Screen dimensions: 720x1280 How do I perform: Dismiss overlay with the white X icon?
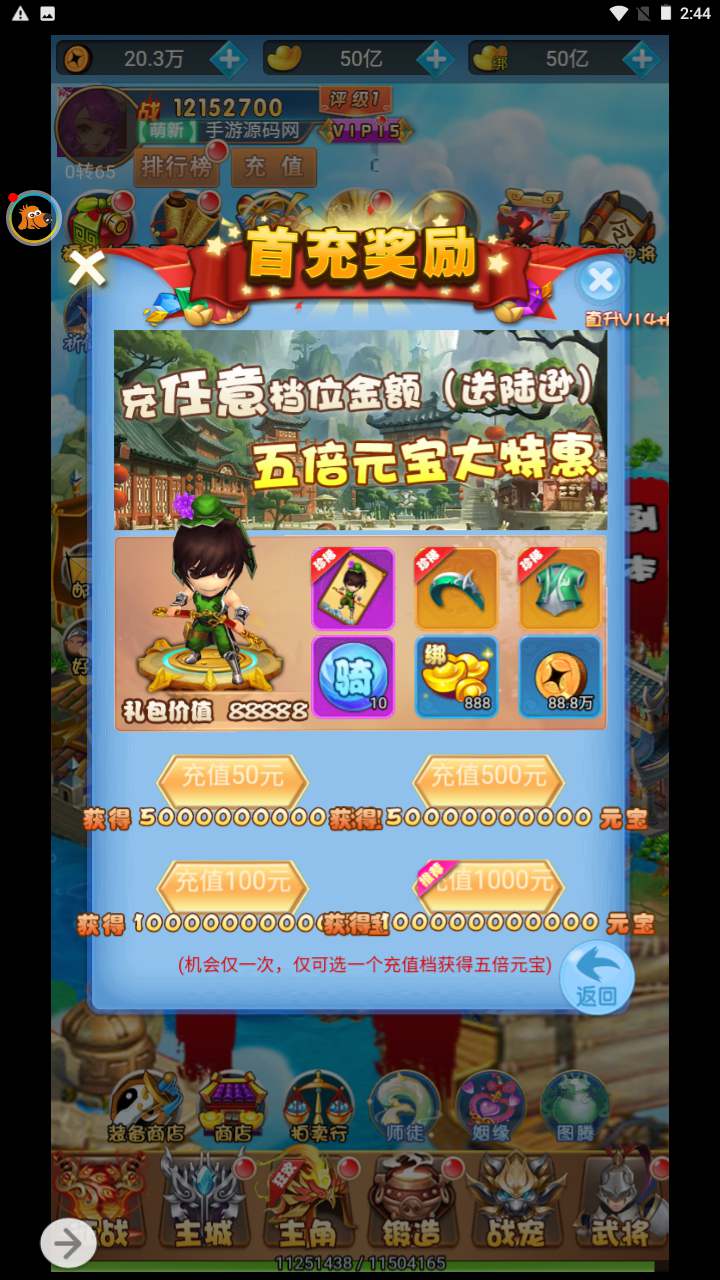pos(87,268)
